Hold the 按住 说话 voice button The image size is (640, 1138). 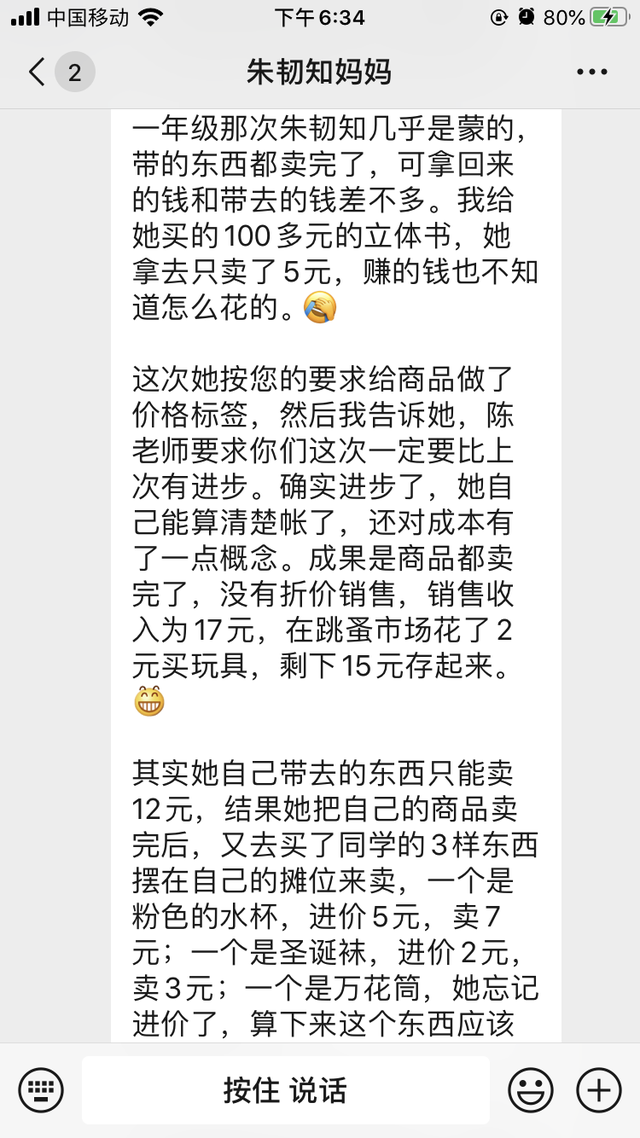(x=285, y=1090)
